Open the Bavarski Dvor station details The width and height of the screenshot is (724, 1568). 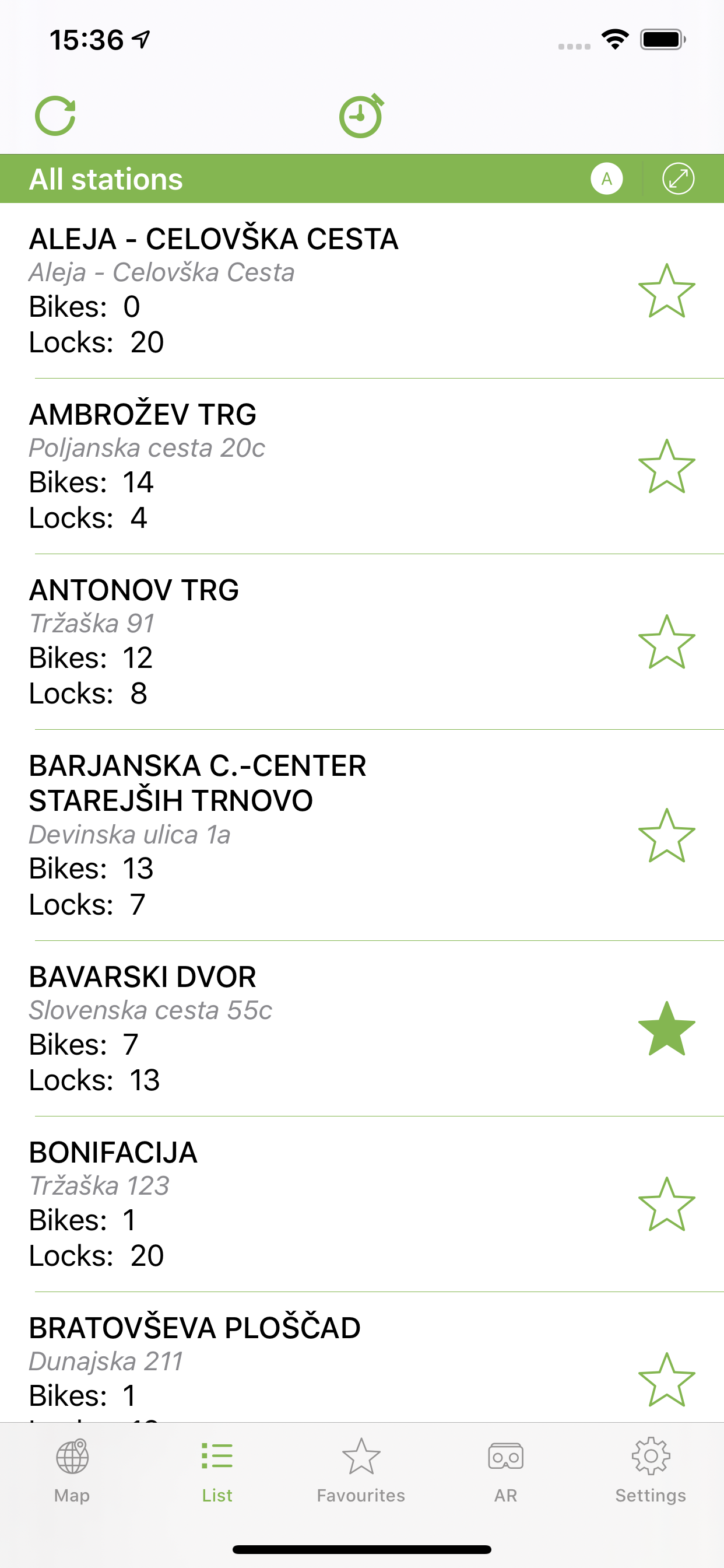[362, 1028]
